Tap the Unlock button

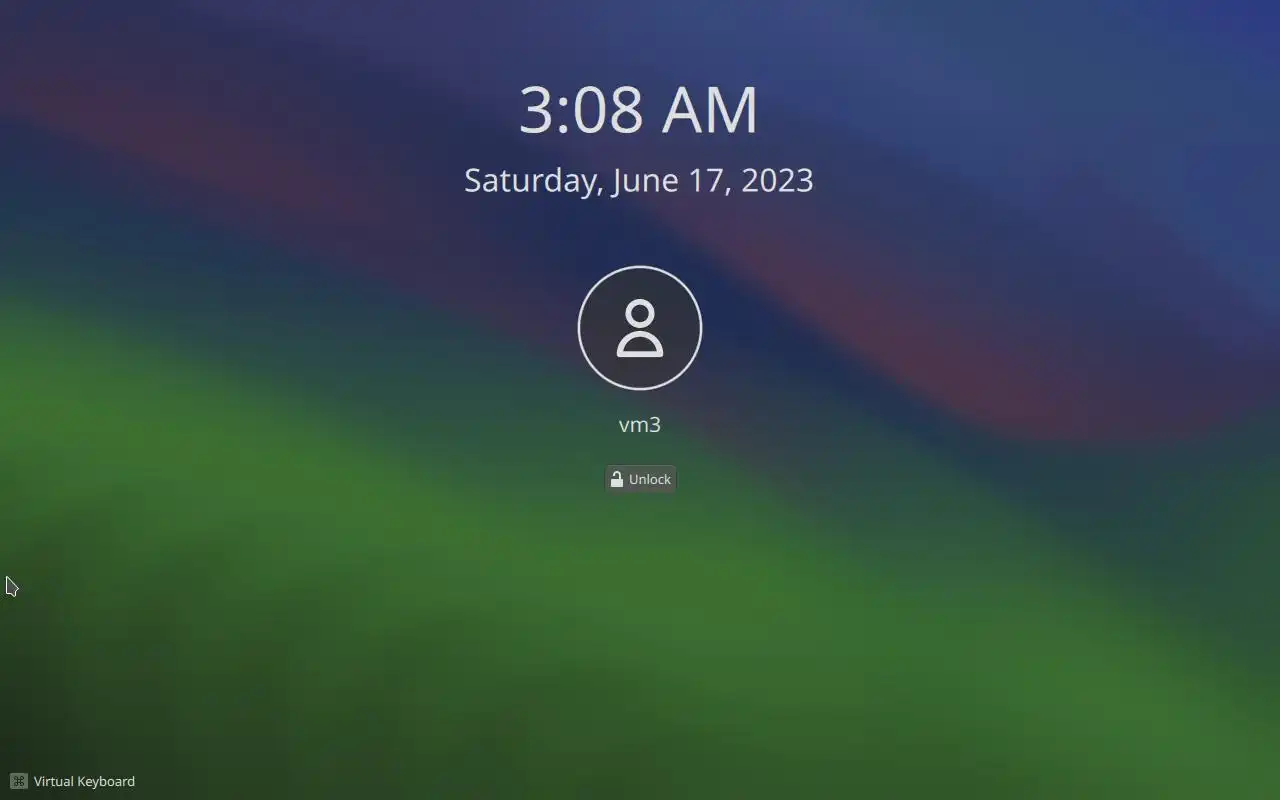pos(640,479)
